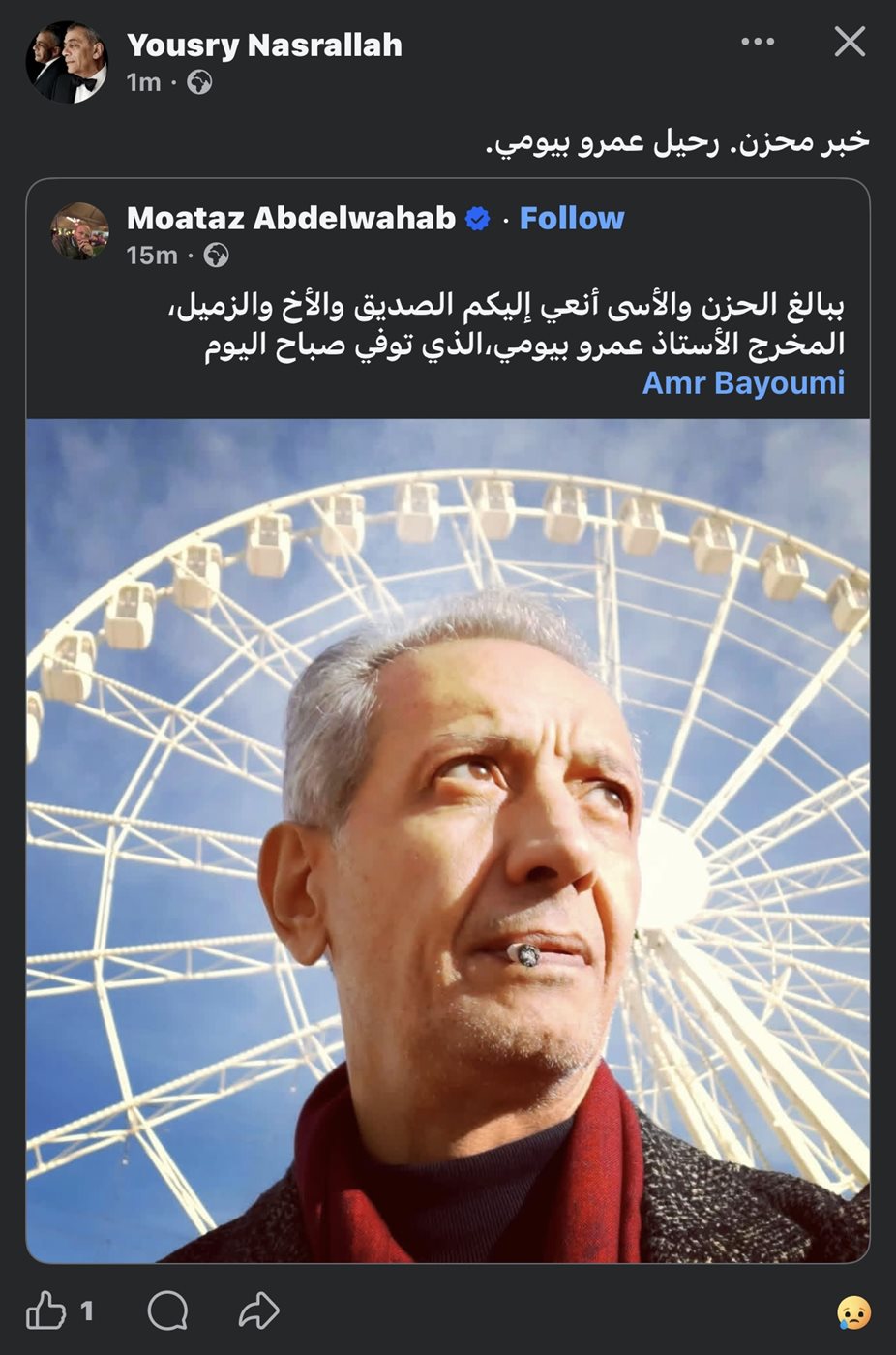View the shared photo full screen
The height and width of the screenshot is (1355, 896).
pyautogui.click(x=447, y=840)
